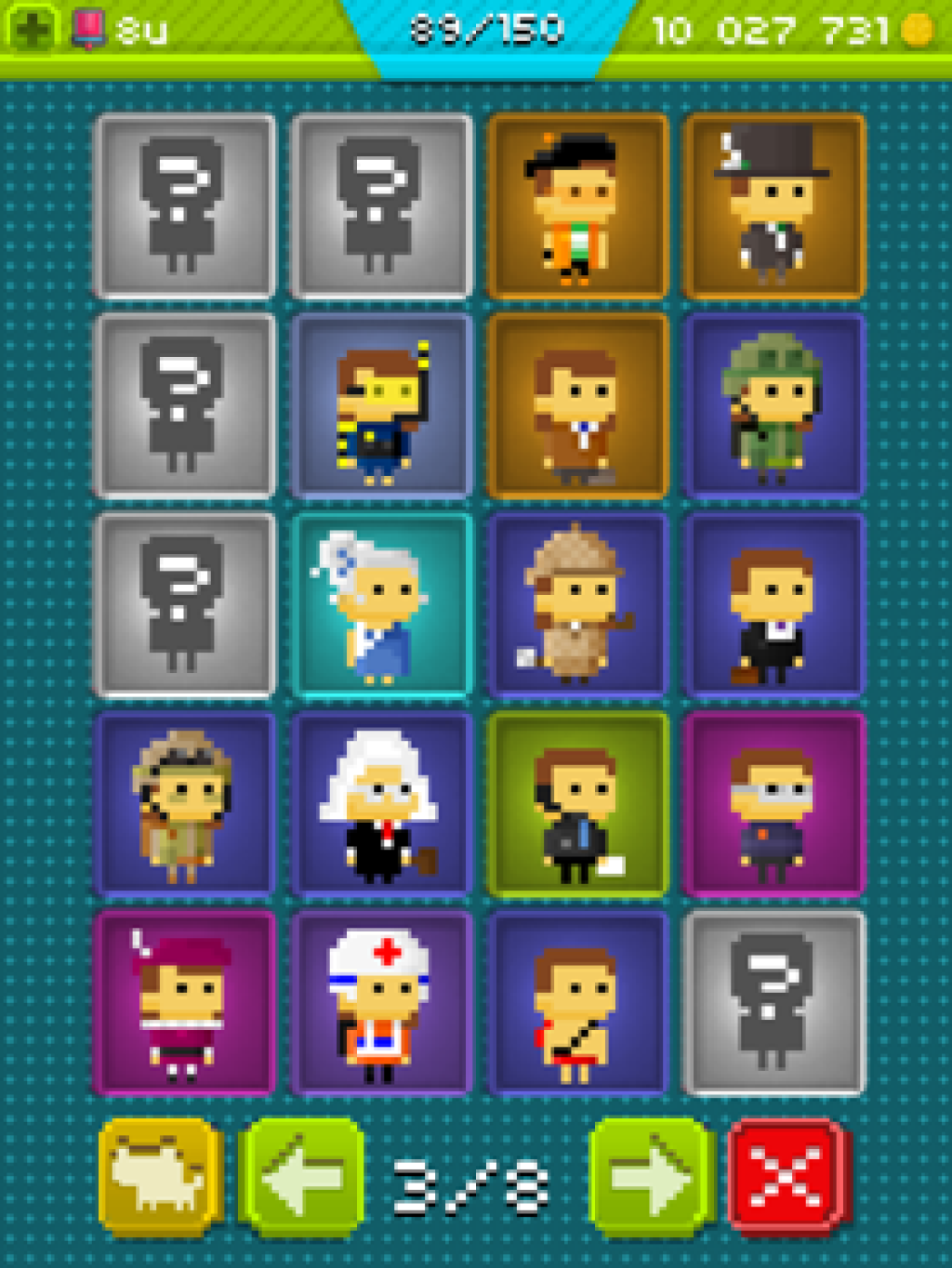Tap the green plus button

[x=32, y=30]
